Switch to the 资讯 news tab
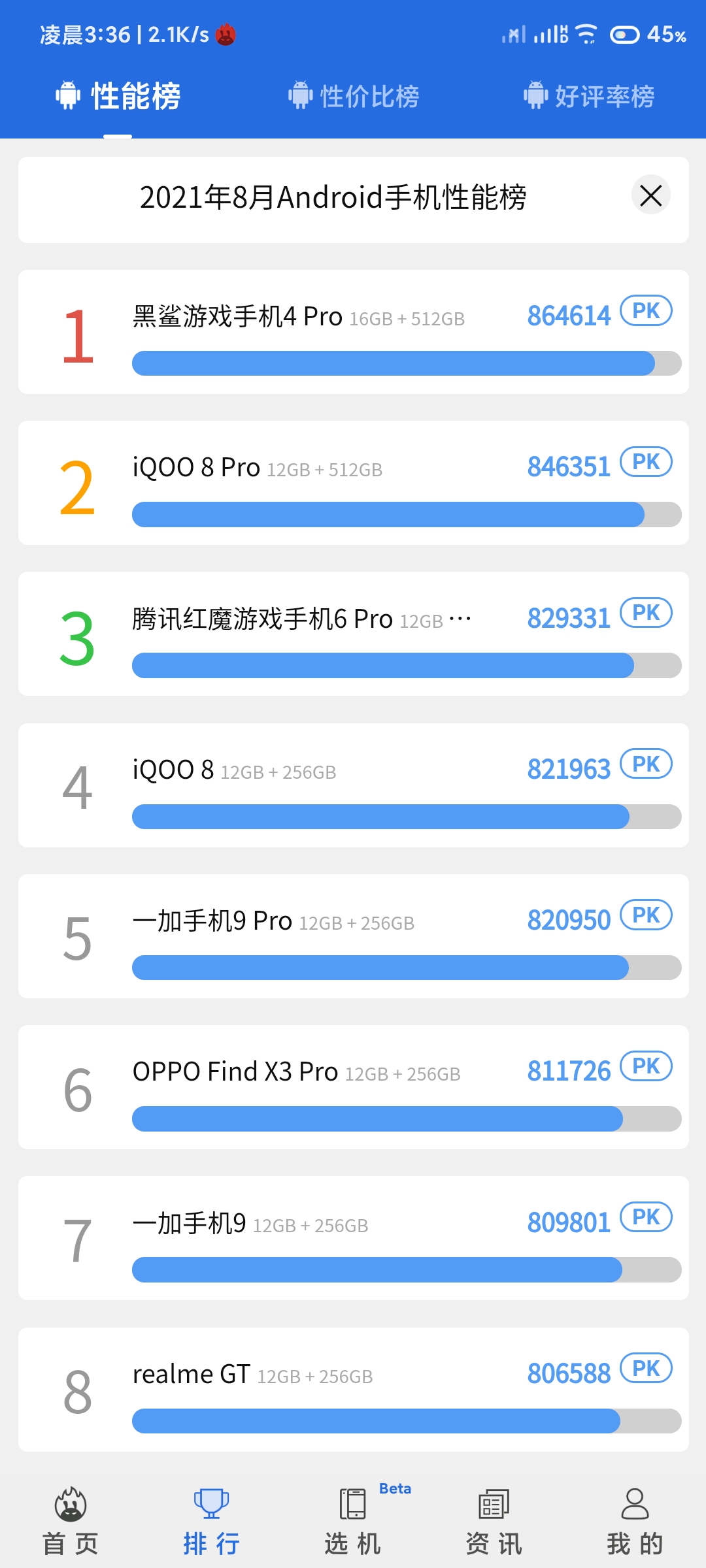 coord(494,1520)
